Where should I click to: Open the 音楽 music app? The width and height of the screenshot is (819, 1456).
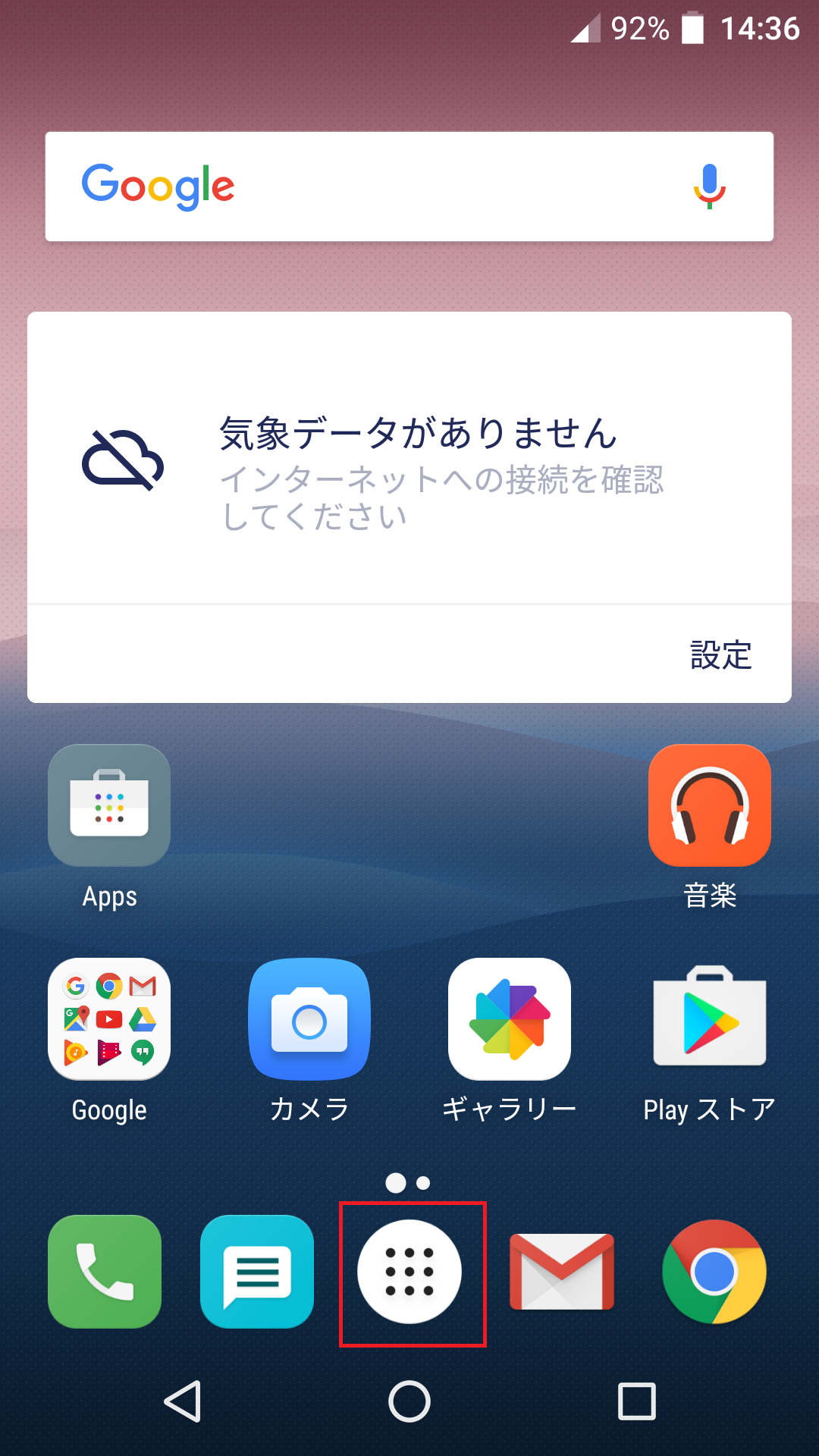coord(710,805)
